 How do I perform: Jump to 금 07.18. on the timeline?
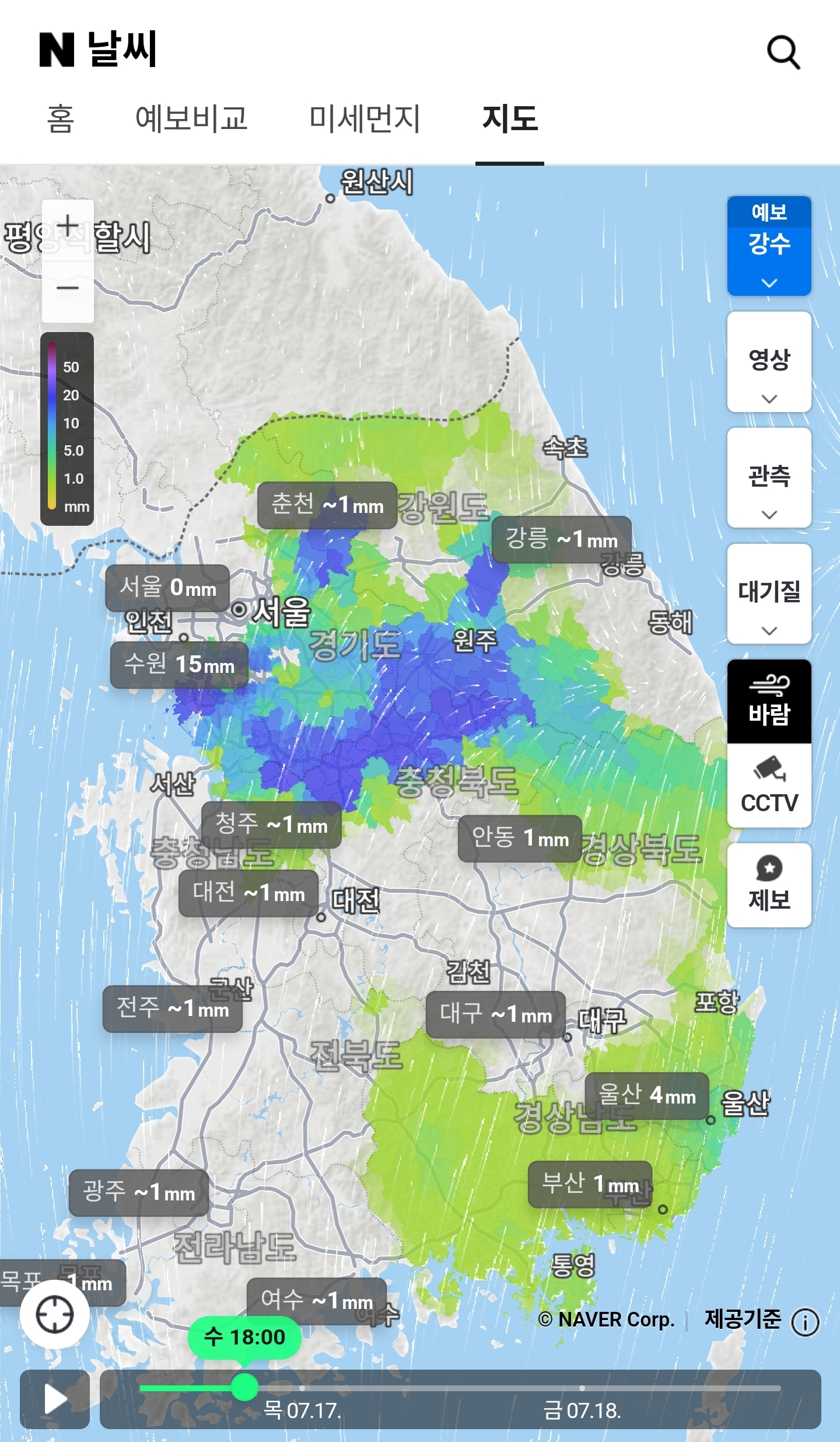(x=582, y=1410)
